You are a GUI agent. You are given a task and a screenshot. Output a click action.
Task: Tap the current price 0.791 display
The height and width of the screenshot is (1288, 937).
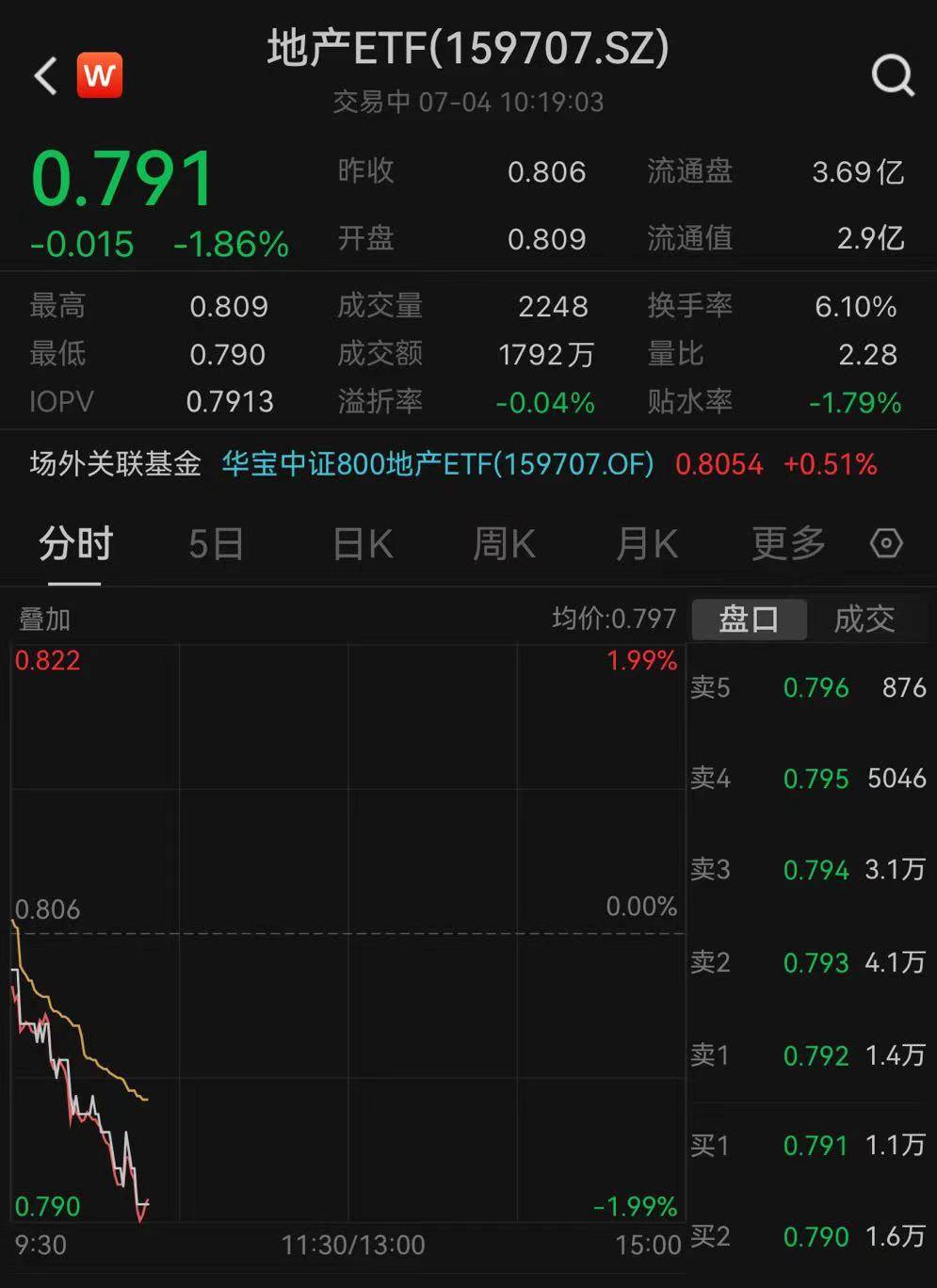pos(123,179)
